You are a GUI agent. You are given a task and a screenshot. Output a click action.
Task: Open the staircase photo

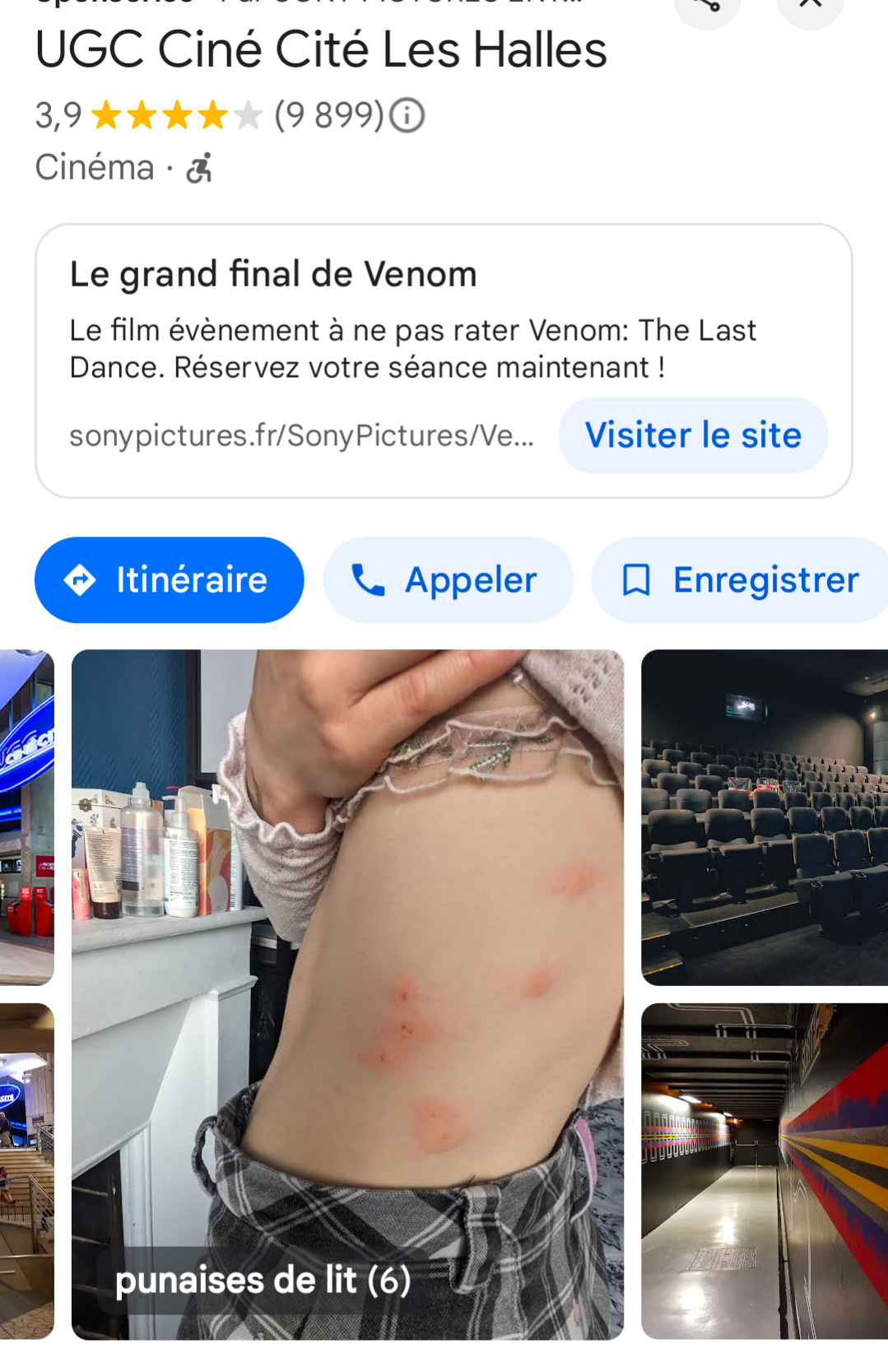tap(26, 1170)
